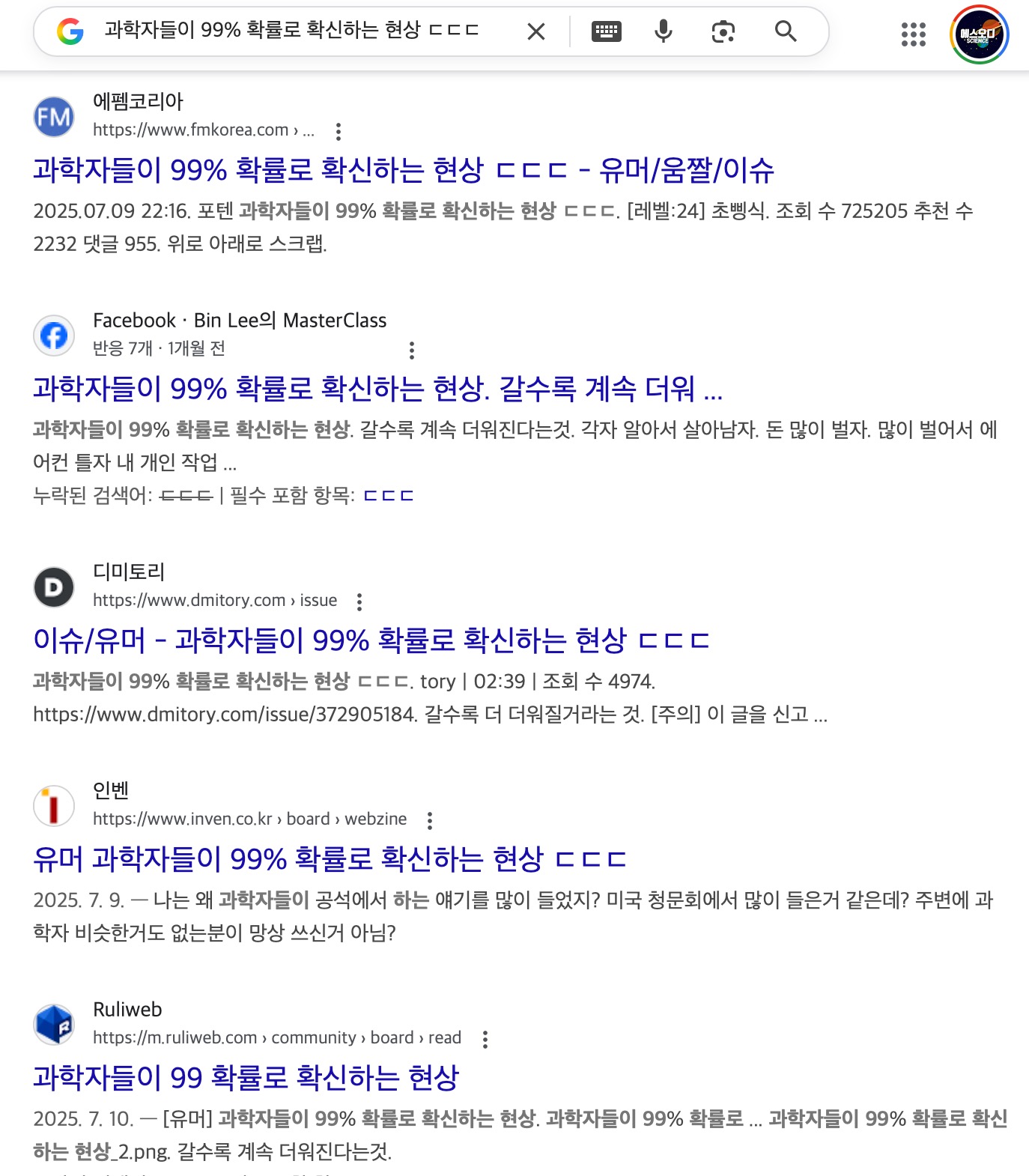
Task: Search by image with the camera icon
Action: pyautogui.click(x=723, y=31)
